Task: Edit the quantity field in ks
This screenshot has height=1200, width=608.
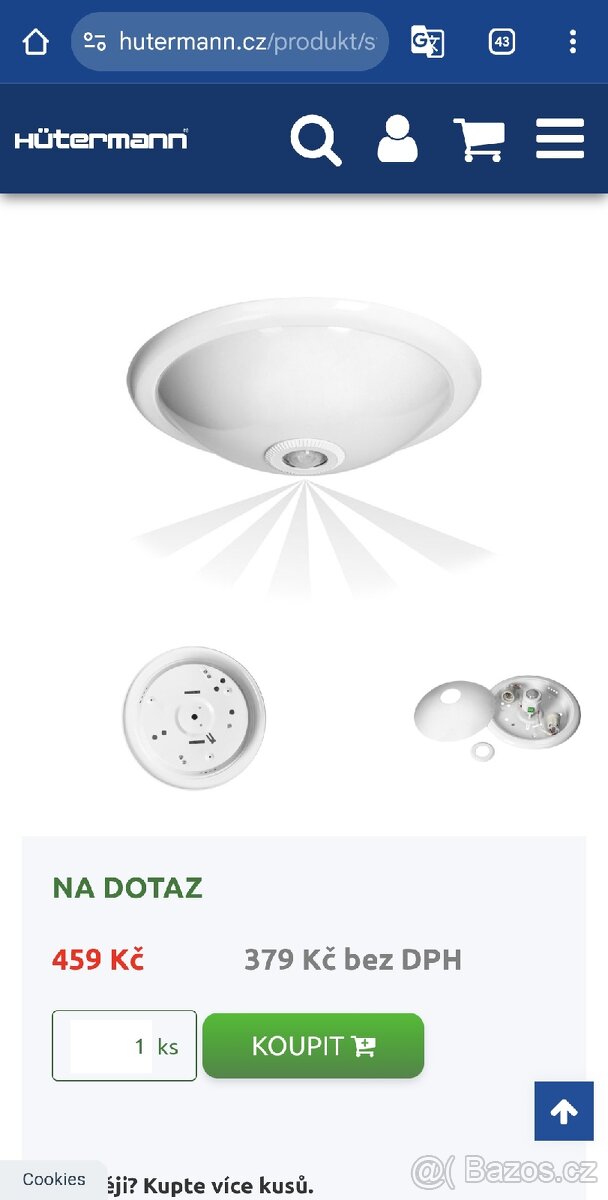Action: 111,1046
